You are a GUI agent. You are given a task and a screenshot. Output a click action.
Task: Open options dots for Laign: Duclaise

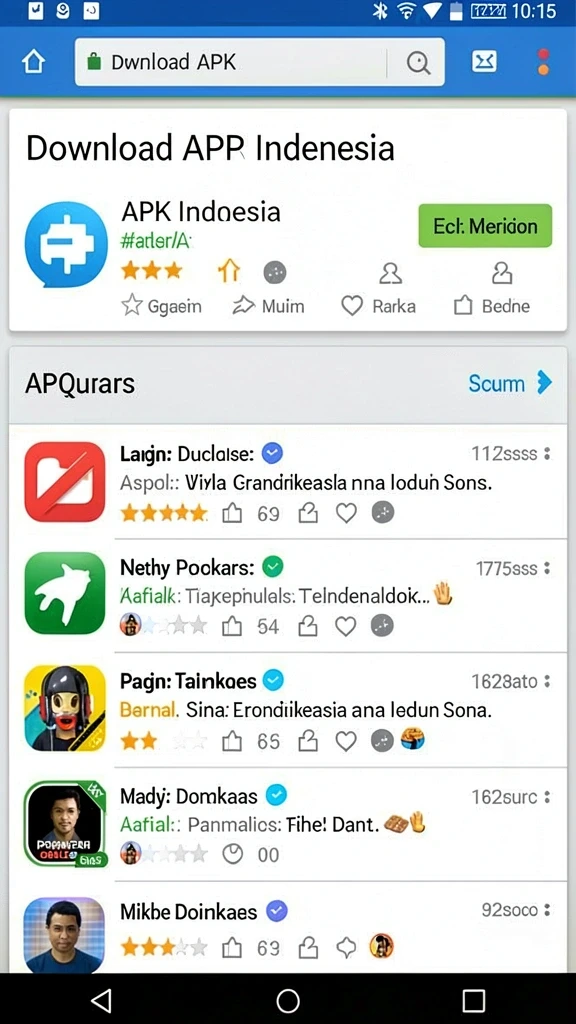547,453
